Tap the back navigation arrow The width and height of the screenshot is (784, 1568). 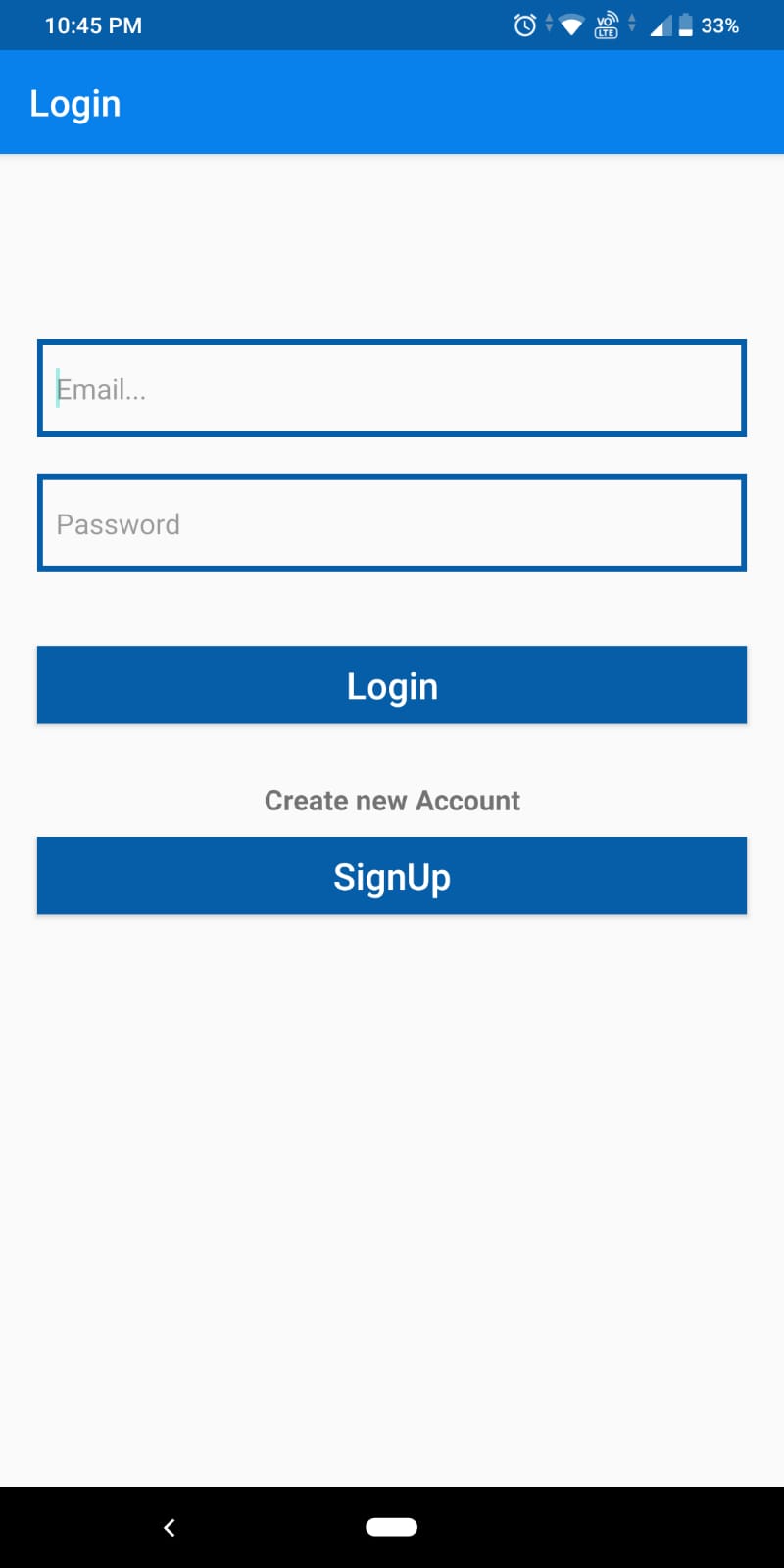(169, 1527)
